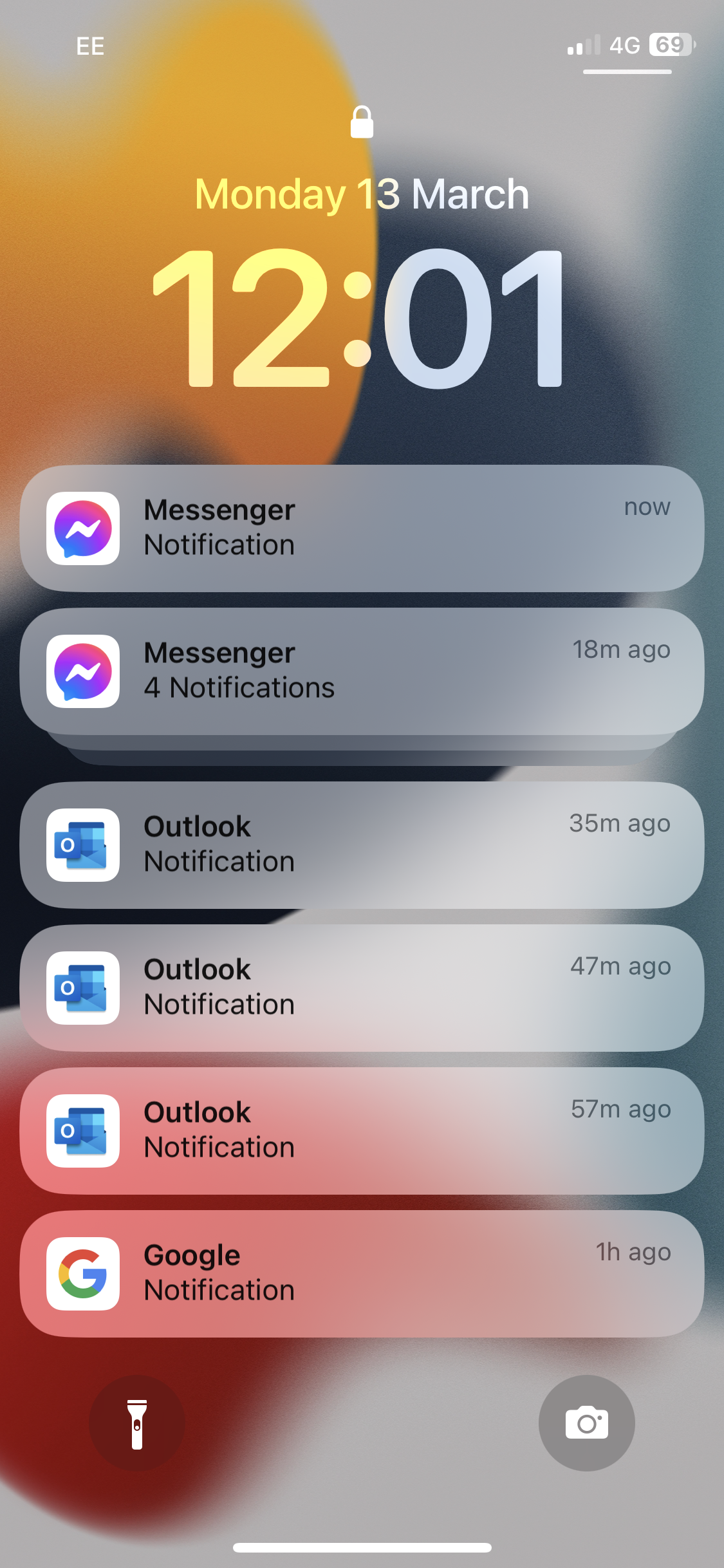Open the Google notification from 1h ago
This screenshot has height=1568, width=724.
362,1274
